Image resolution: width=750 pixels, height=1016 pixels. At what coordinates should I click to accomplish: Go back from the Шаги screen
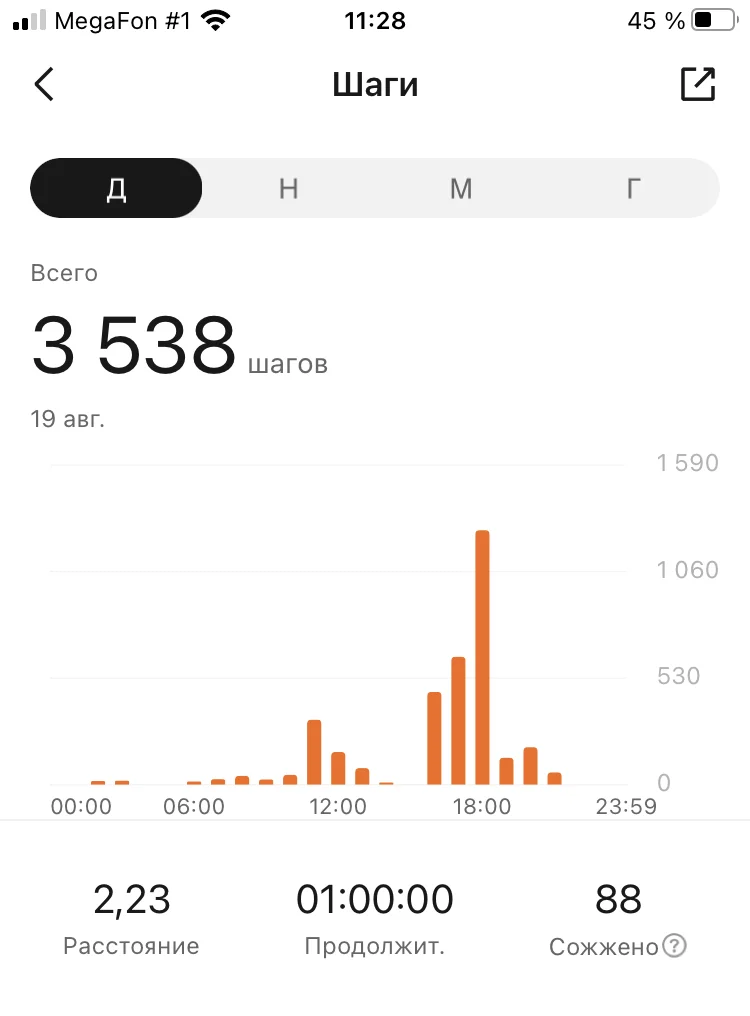tap(44, 85)
